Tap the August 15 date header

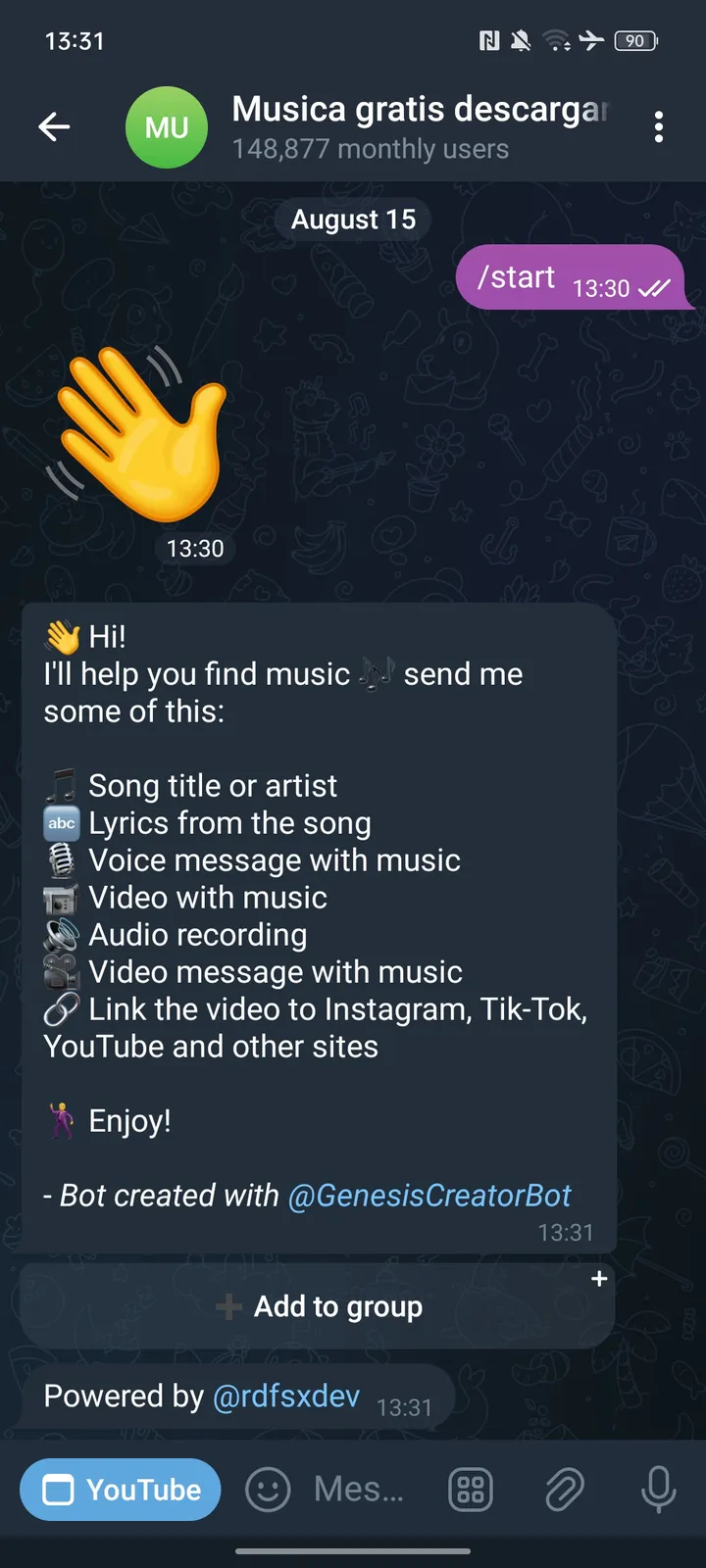click(x=353, y=219)
